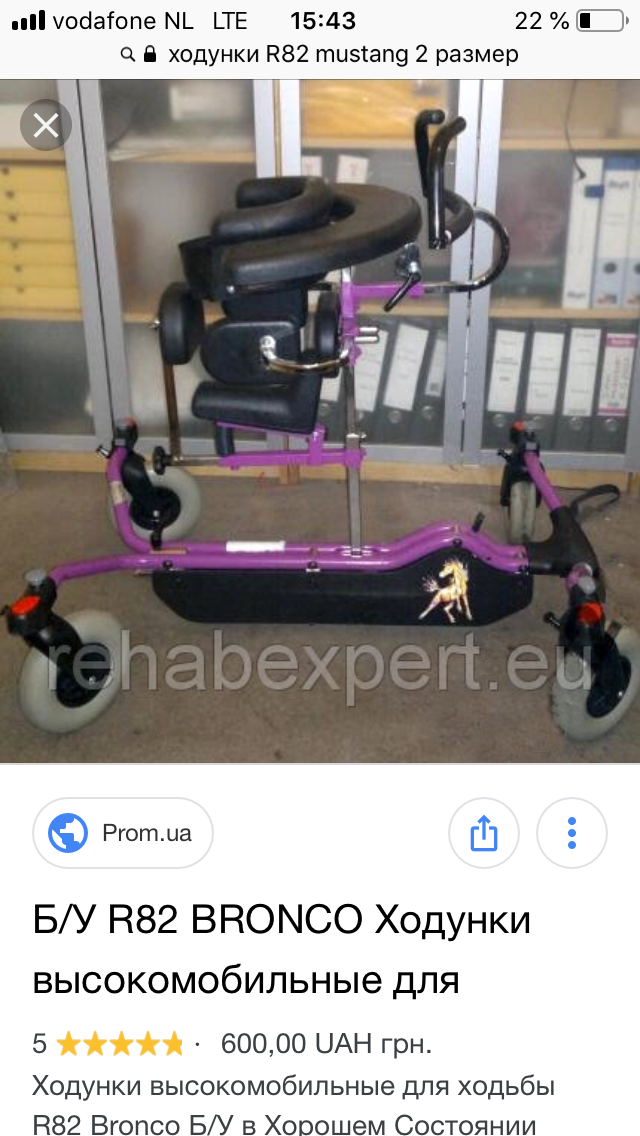Viewport: 640px width, 1136px height.
Task: Open the Б/У R82 BRONCO Ходунки listing
Action: pyautogui.click(x=282, y=950)
